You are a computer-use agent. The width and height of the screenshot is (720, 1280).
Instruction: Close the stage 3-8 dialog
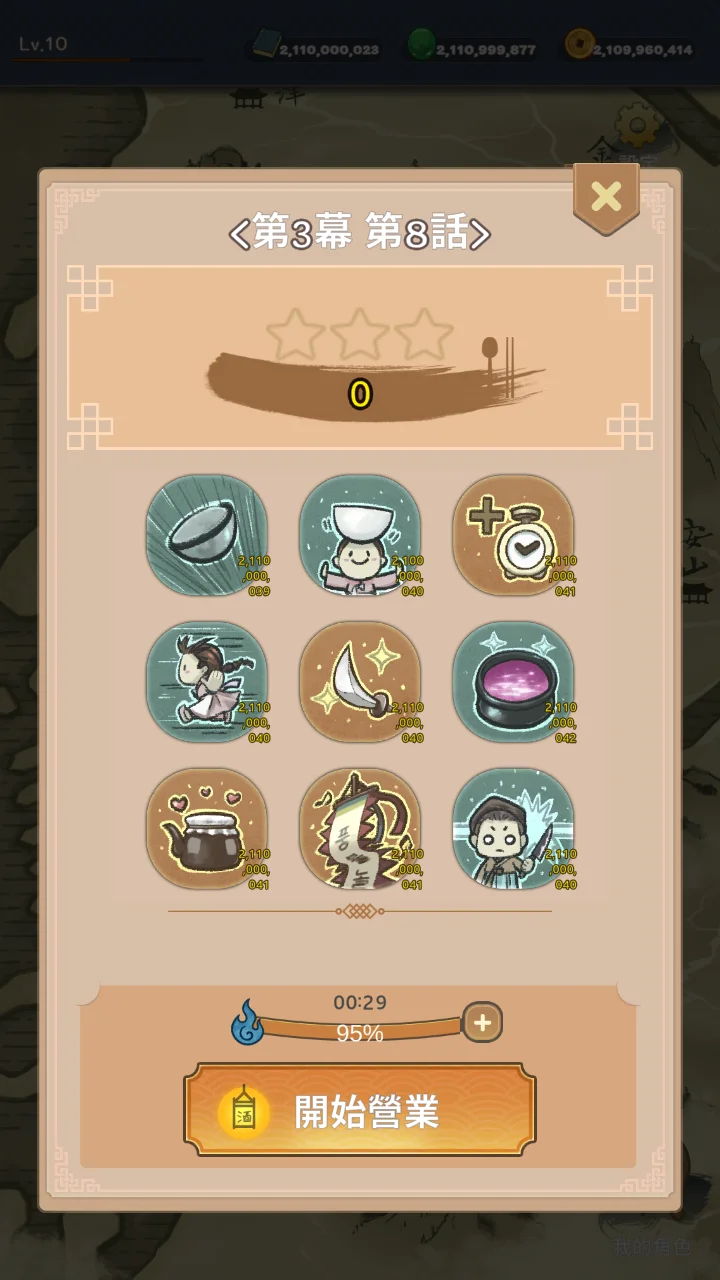(605, 197)
